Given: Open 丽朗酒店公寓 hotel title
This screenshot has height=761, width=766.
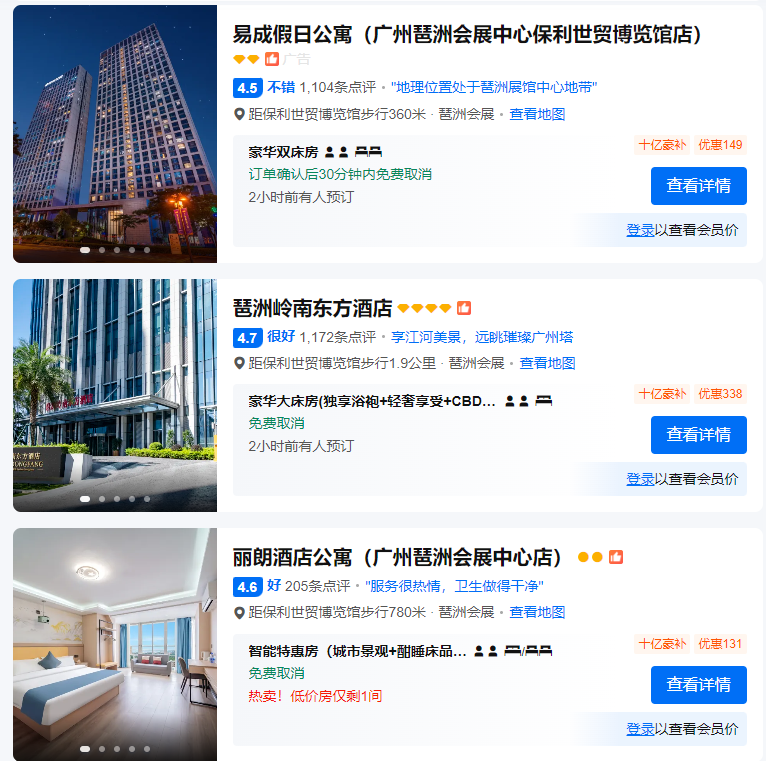Looking at the screenshot, I should pyautogui.click(x=399, y=557).
